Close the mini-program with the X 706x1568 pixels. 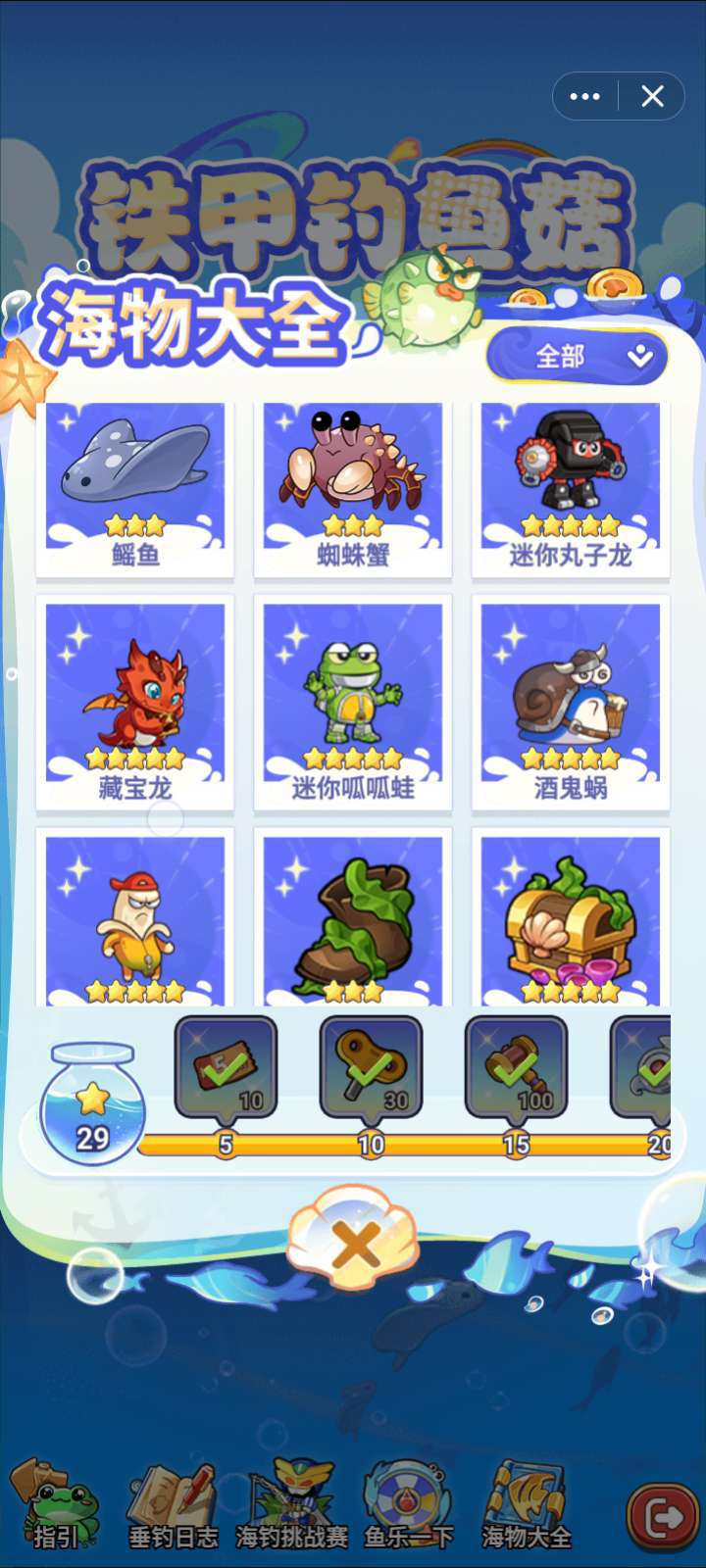click(x=652, y=96)
